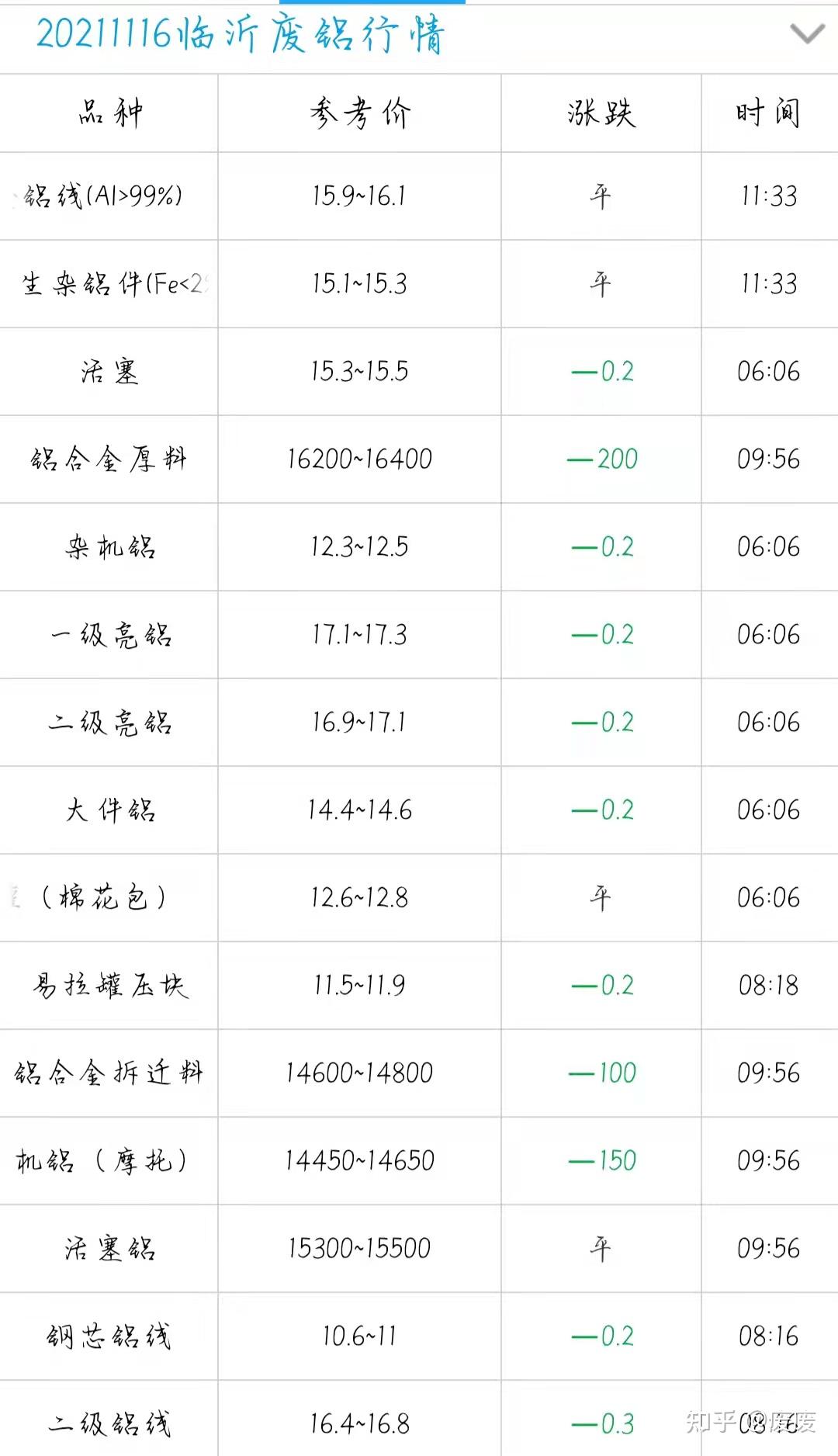
Task: Click the 活塞 row change value —0.2
Action: [x=601, y=370]
